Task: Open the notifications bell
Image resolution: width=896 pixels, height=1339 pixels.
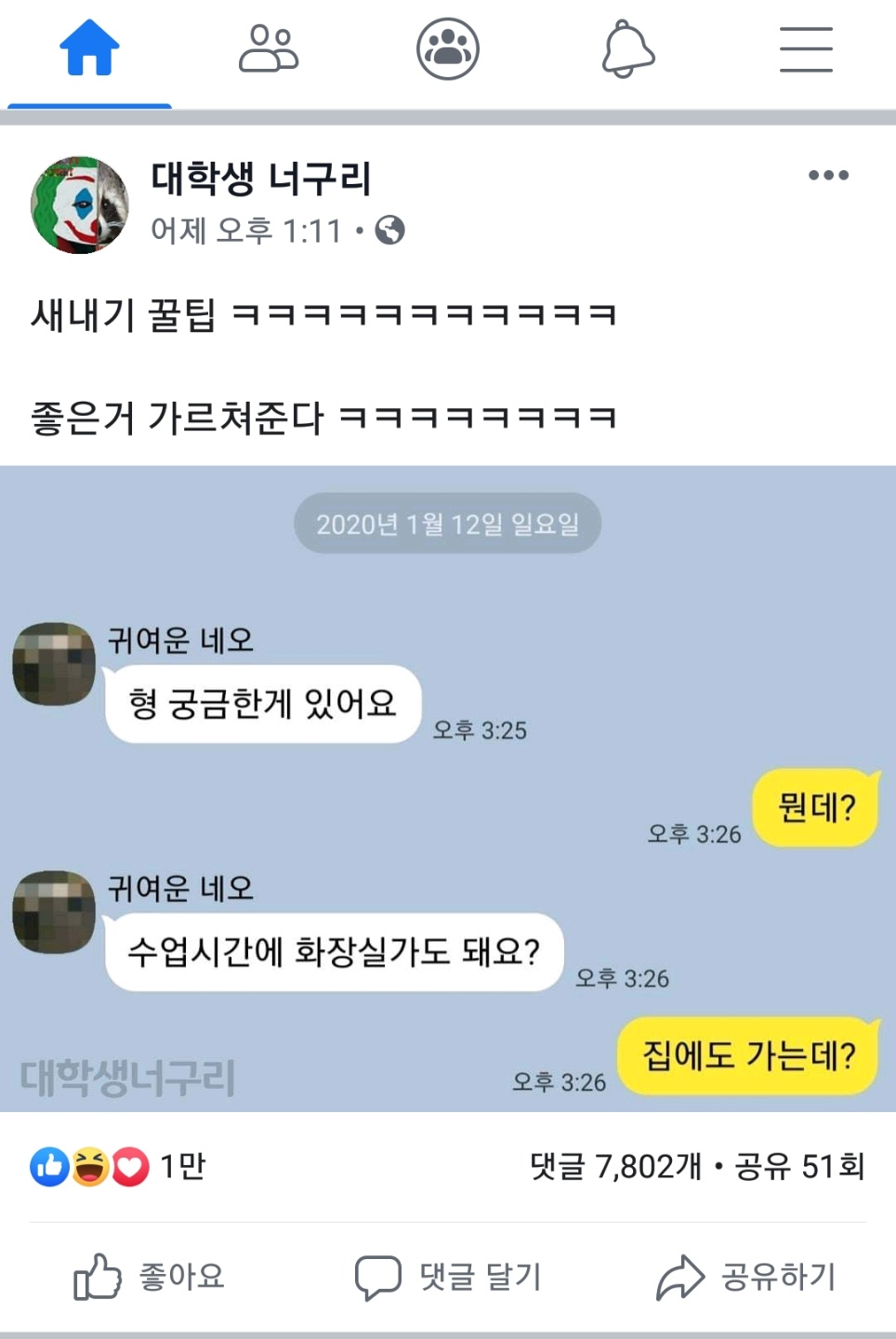Action: (628, 48)
